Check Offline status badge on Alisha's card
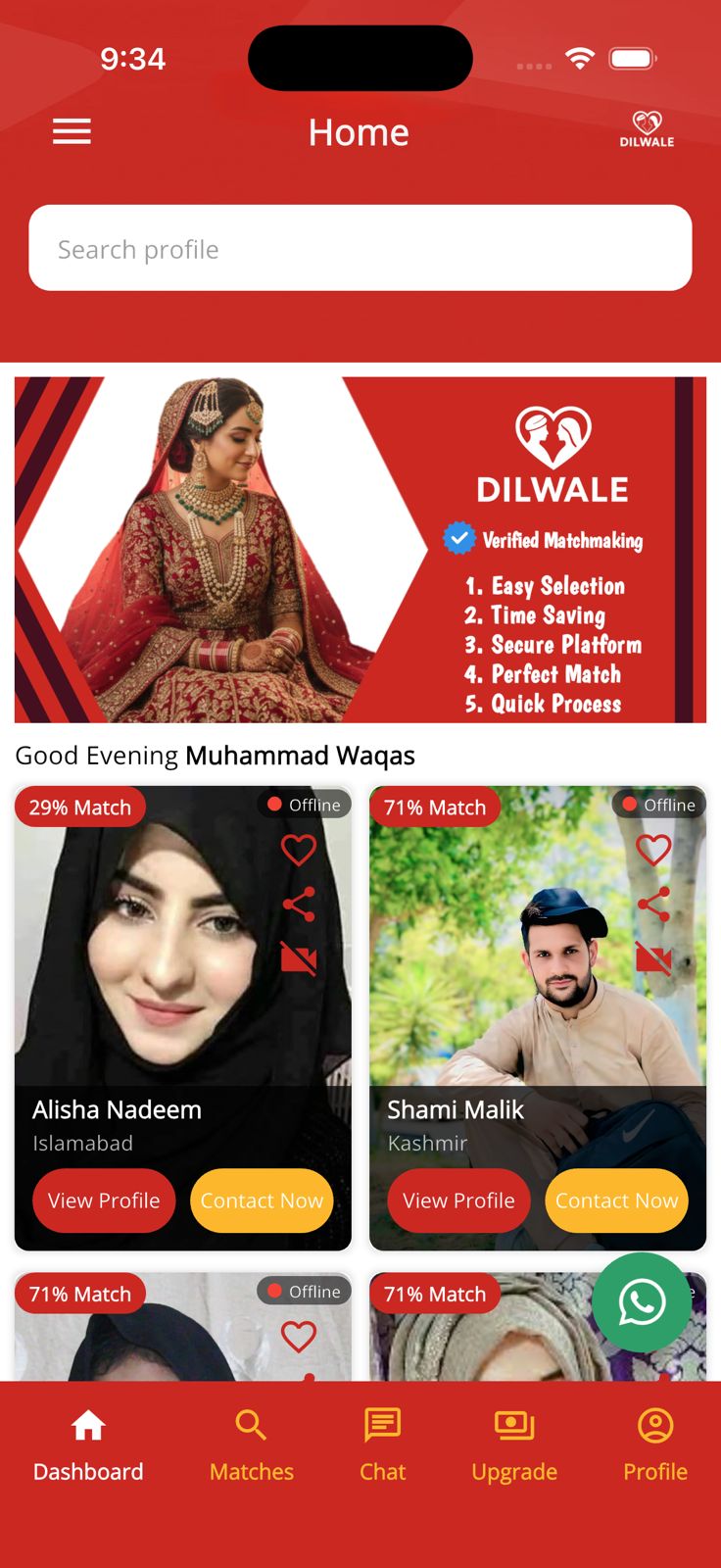The height and width of the screenshot is (1568, 721). pyautogui.click(x=305, y=804)
